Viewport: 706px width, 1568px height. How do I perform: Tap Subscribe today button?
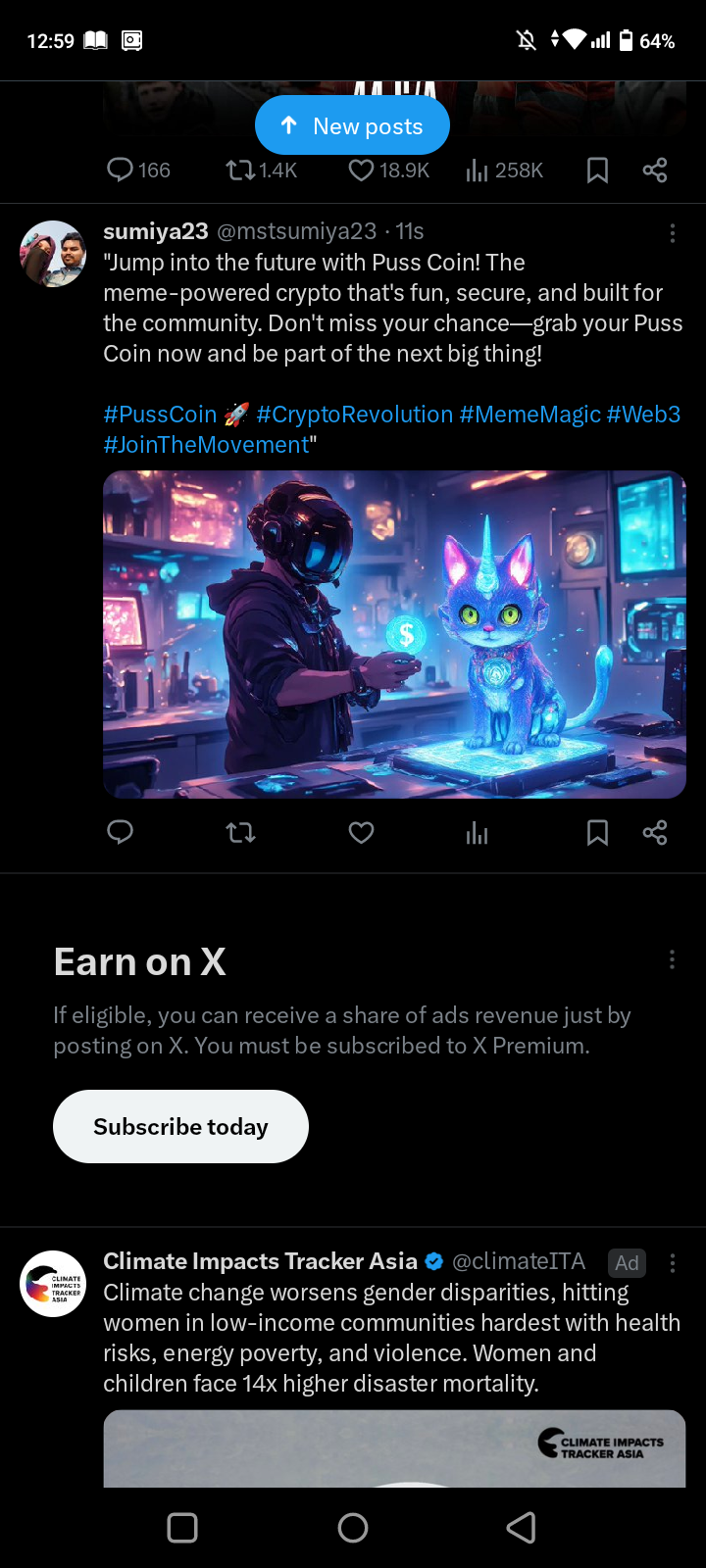point(180,1127)
